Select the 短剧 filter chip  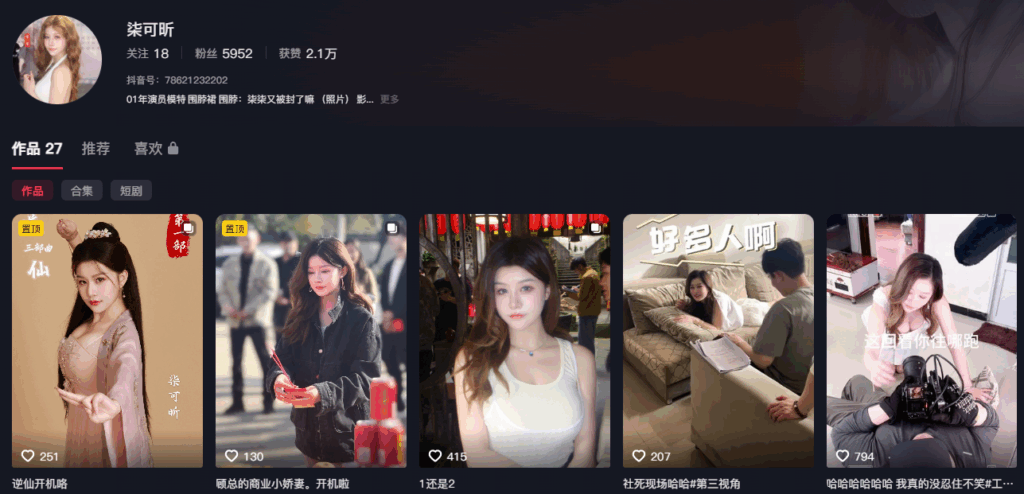[131, 190]
